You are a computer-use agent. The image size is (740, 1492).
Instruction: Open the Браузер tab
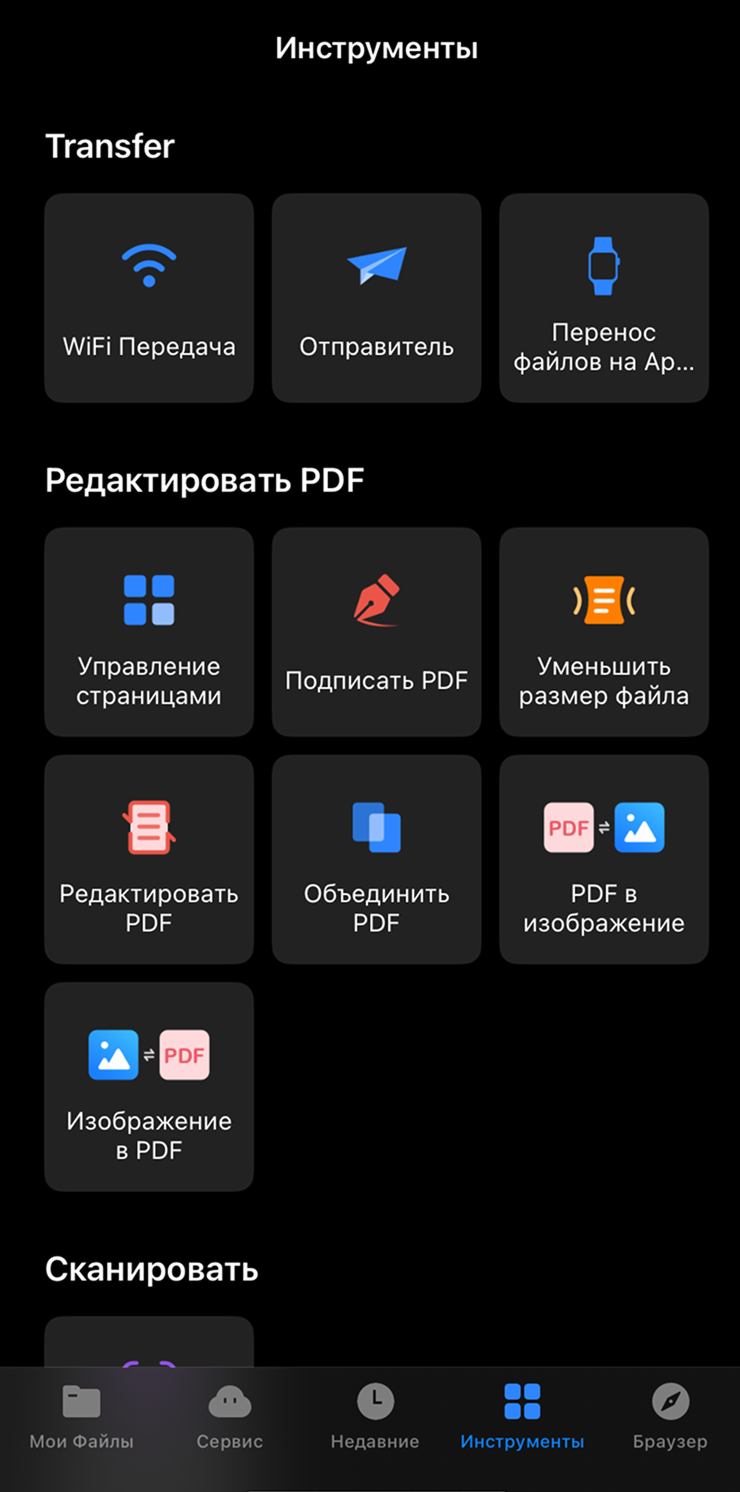669,1417
